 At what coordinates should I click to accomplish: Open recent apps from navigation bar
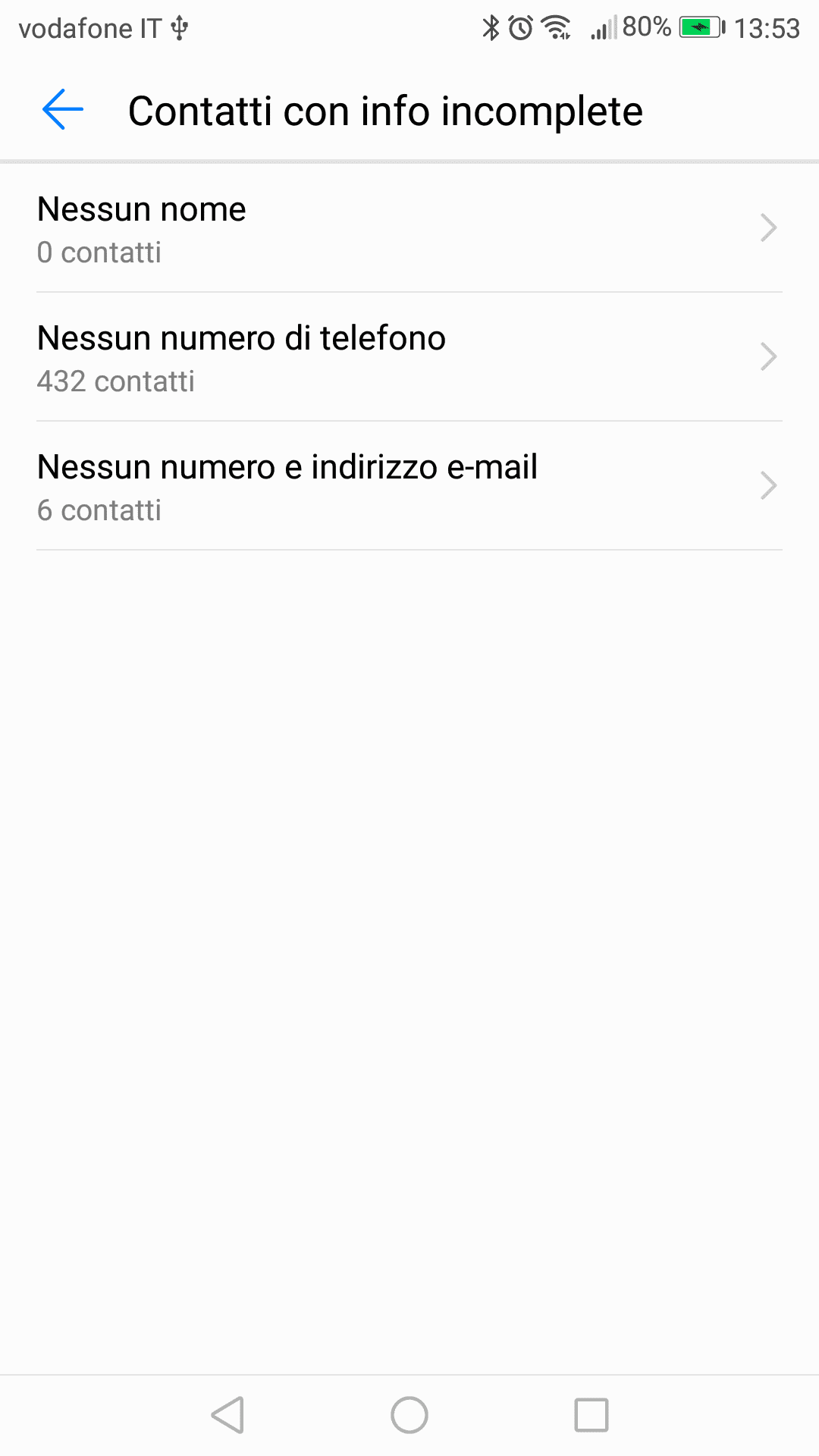tap(591, 1415)
